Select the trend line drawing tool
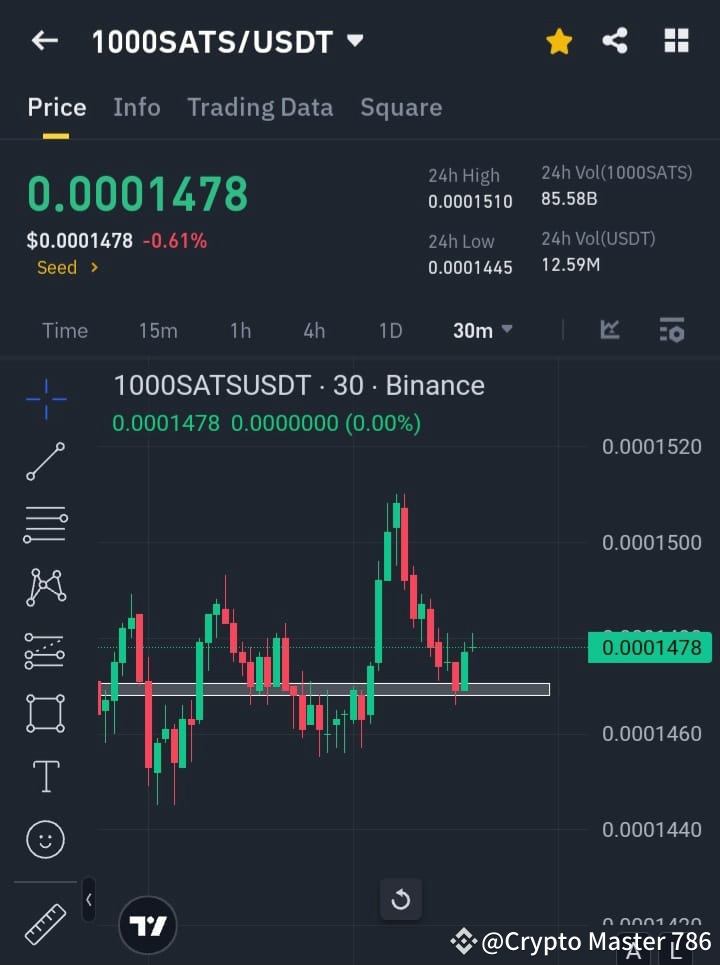The image size is (720, 965). click(x=45, y=462)
